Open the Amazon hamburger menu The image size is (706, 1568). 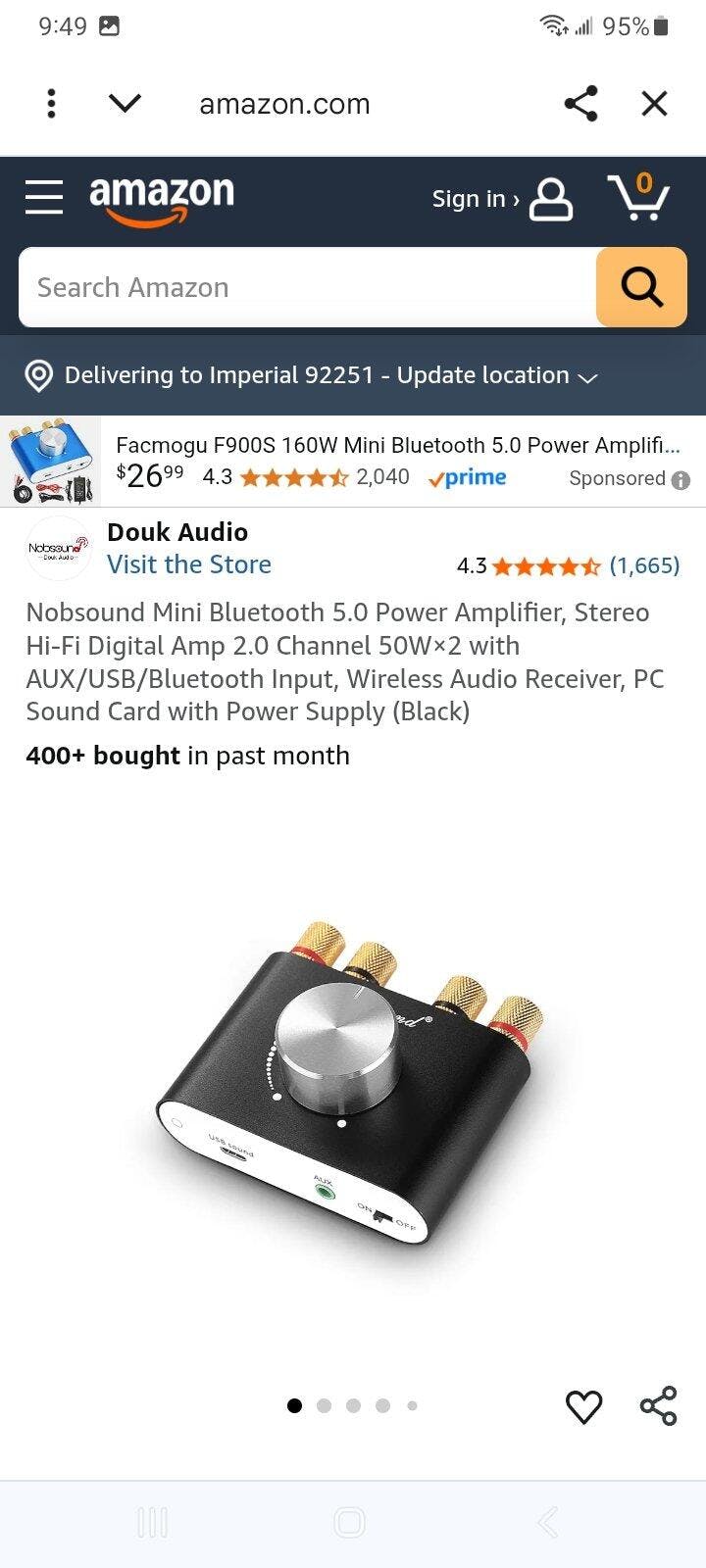pos(44,197)
